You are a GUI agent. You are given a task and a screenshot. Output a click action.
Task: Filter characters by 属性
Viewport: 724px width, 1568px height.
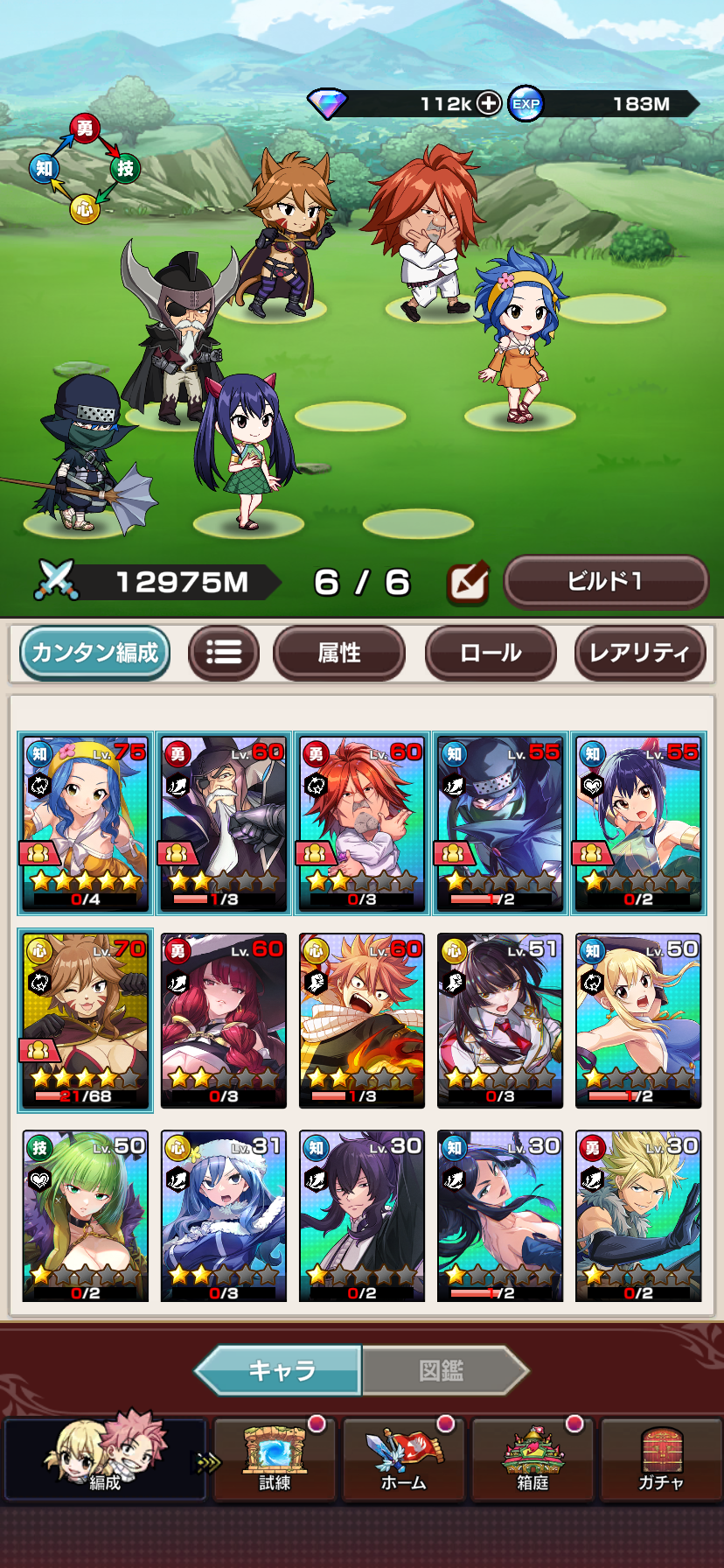(x=339, y=653)
